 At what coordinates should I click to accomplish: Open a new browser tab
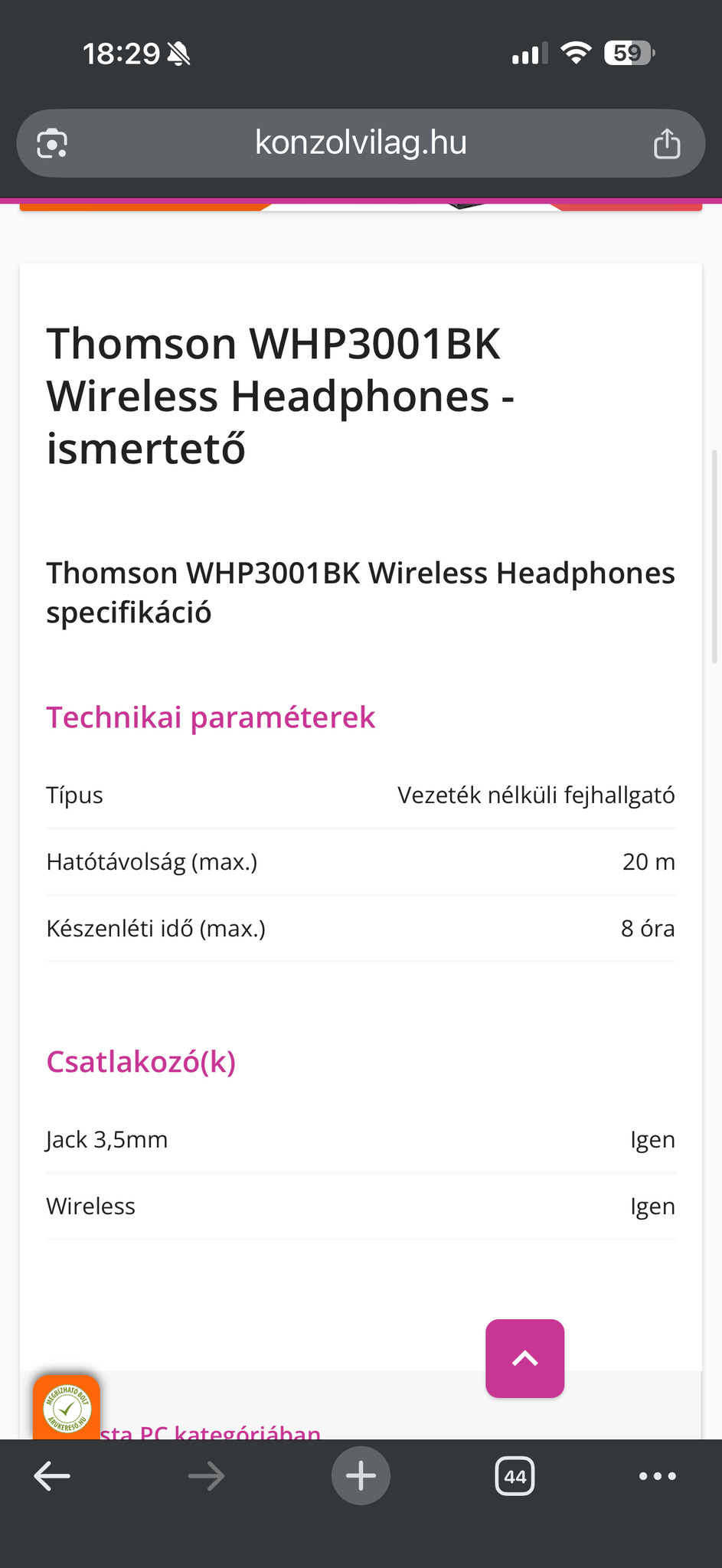tap(361, 1476)
